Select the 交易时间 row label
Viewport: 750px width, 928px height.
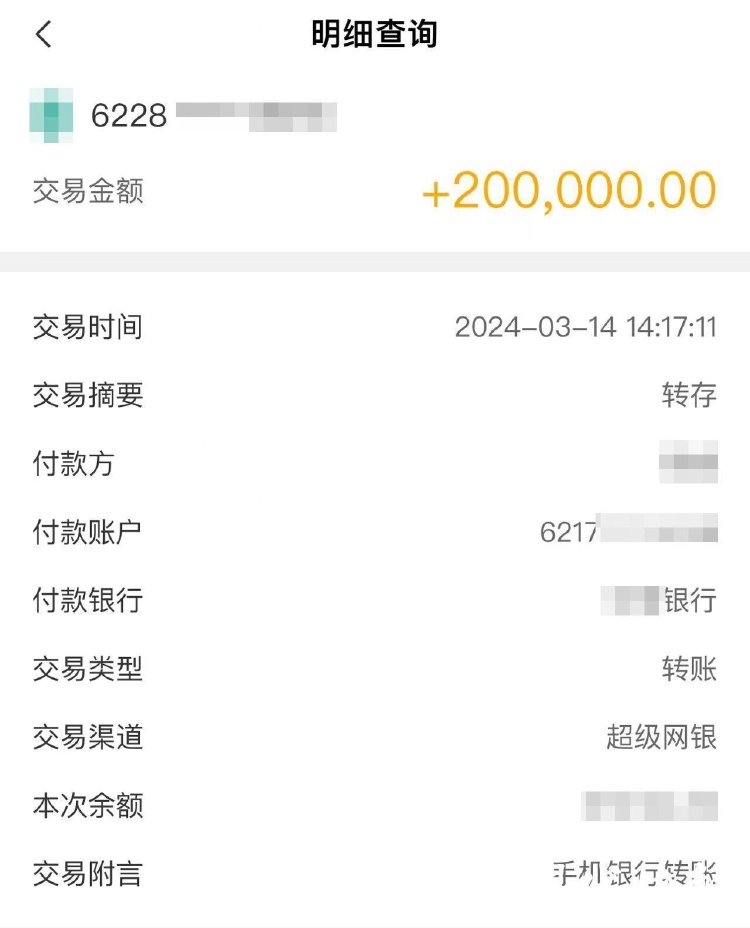(87, 327)
